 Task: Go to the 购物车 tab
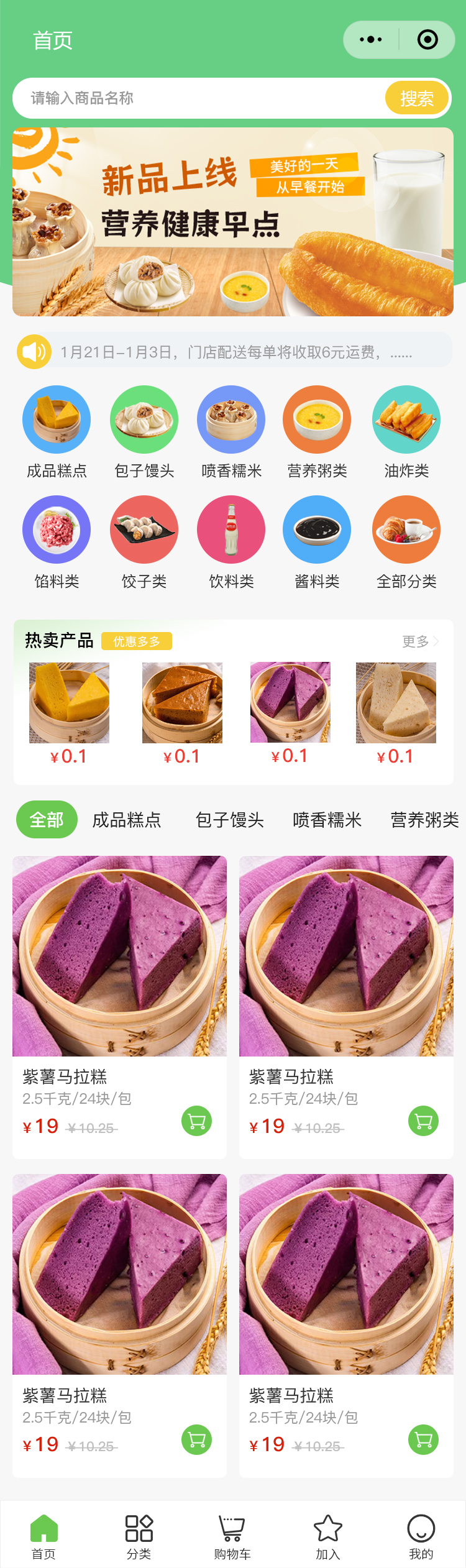click(x=232, y=1536)
